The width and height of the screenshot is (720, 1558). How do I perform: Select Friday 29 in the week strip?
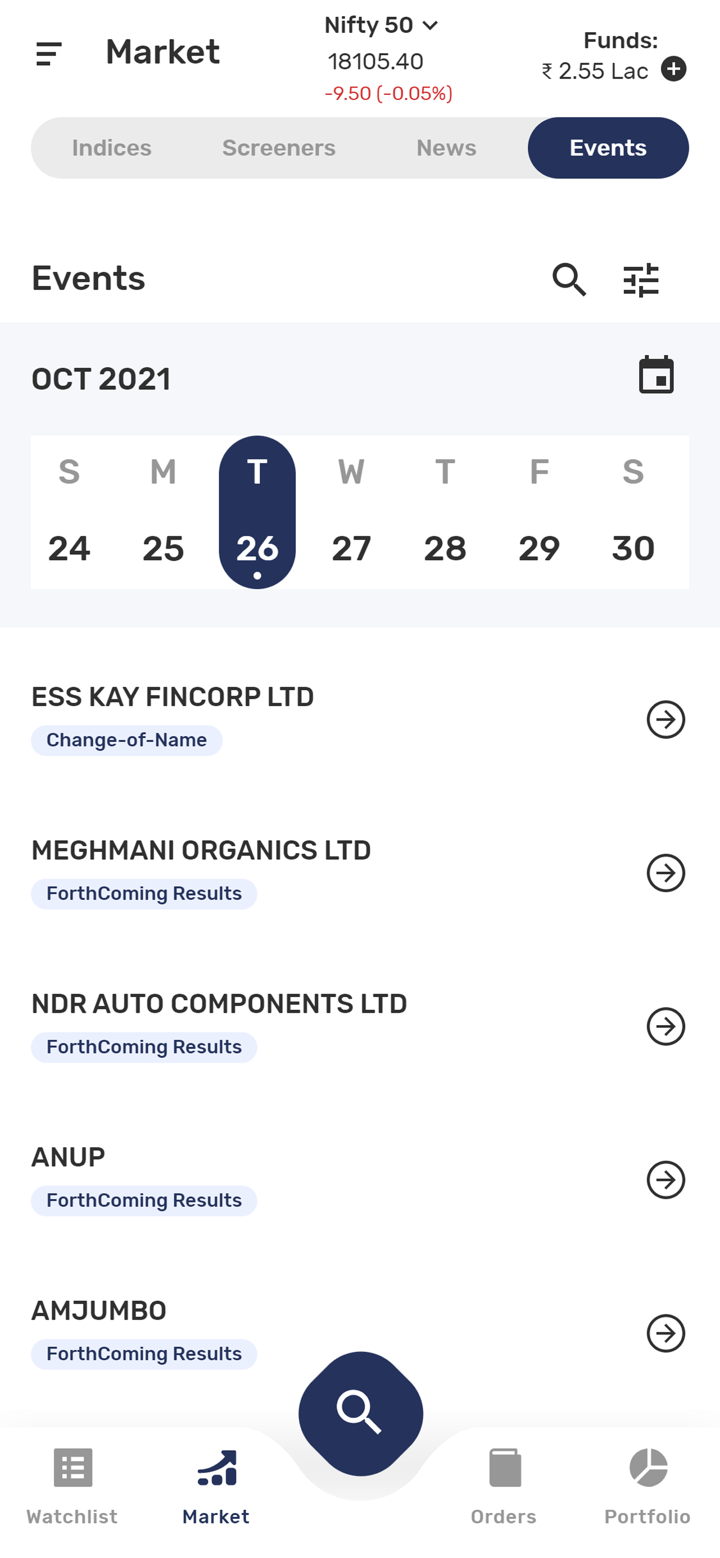tap(539, 513)
